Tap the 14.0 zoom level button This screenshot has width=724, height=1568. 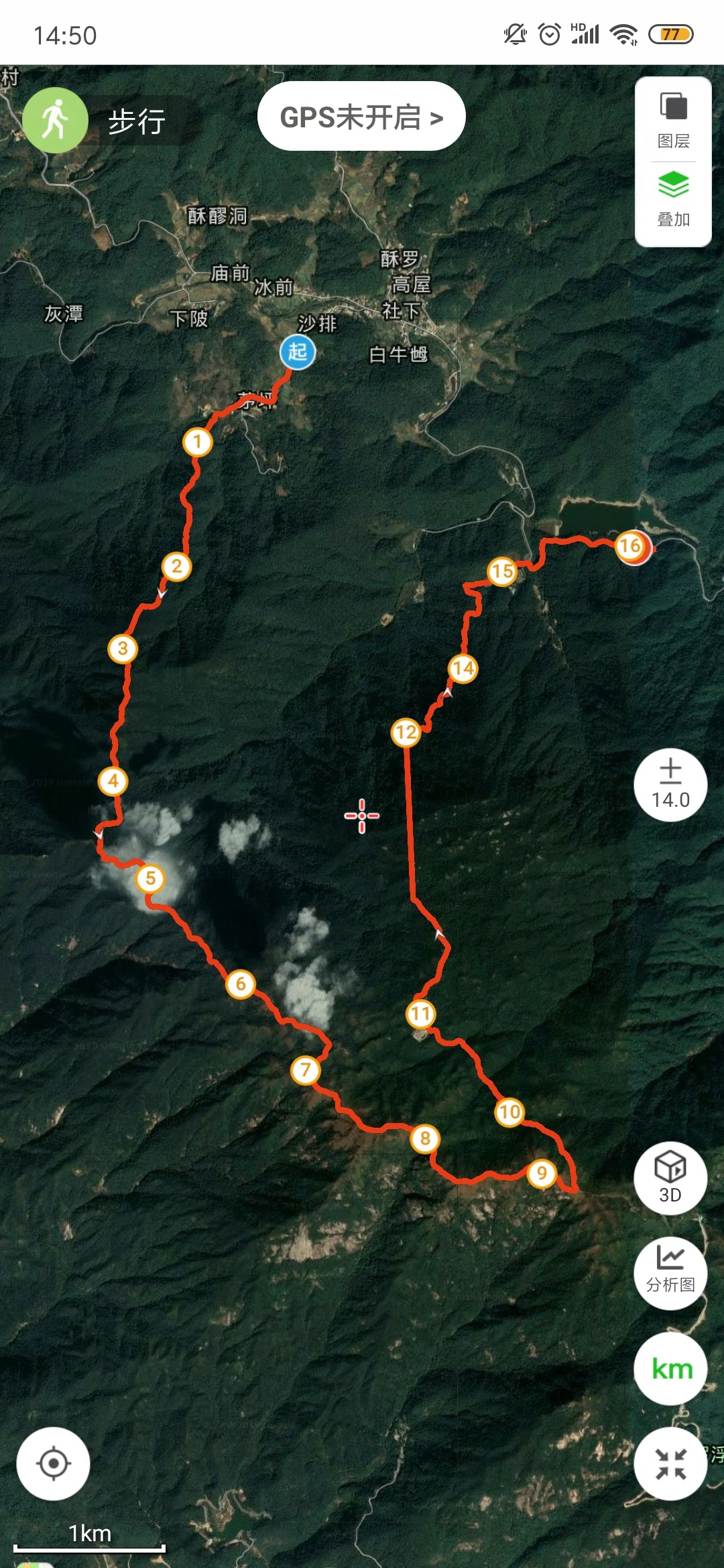pyautogui.click(x=670, y=785)
